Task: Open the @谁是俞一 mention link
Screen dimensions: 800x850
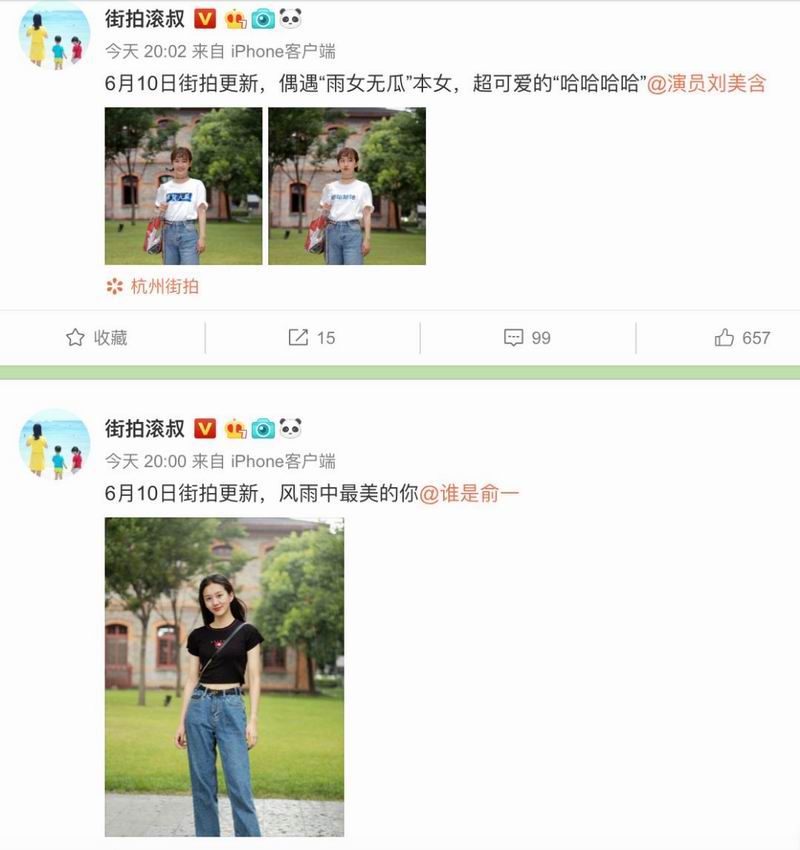Action: 469,494
